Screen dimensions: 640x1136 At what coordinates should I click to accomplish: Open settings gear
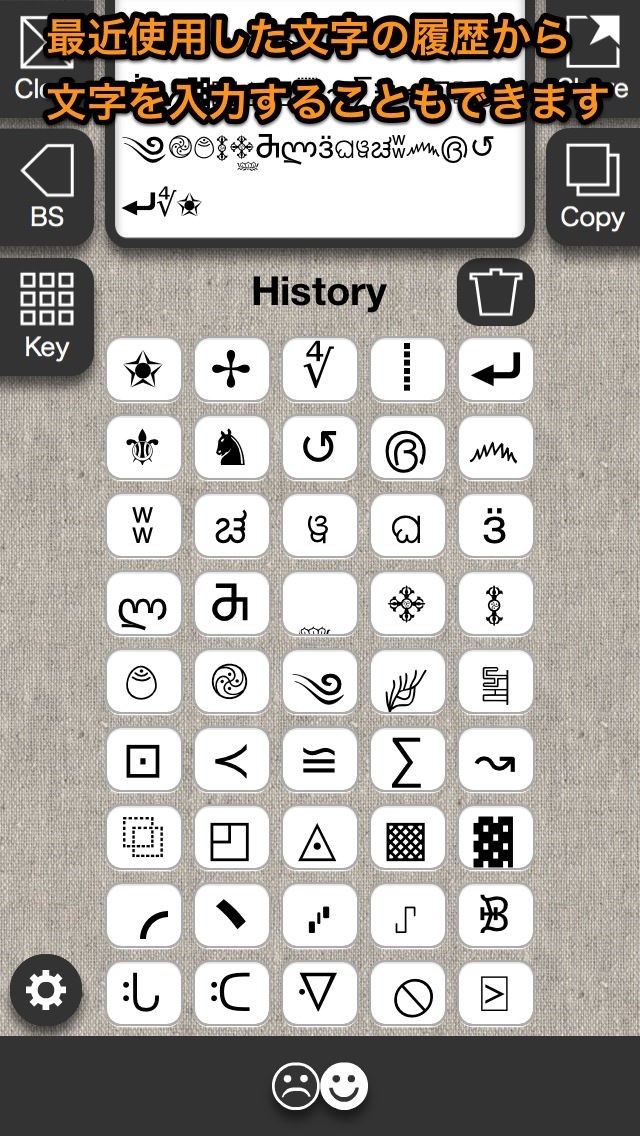46,991
